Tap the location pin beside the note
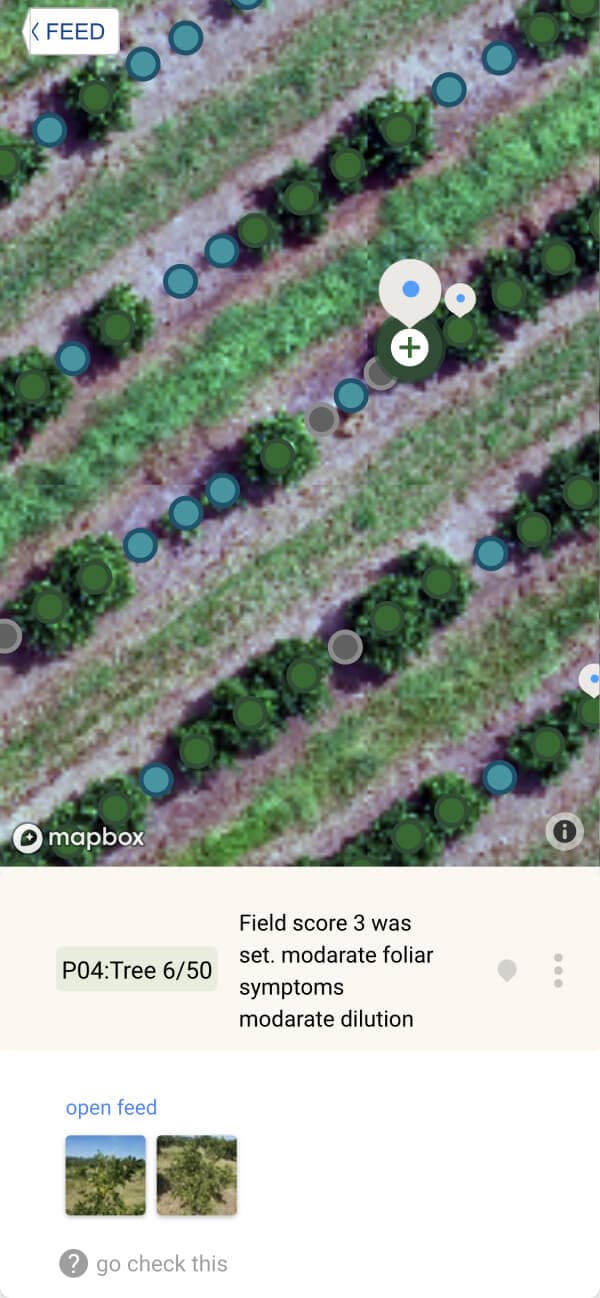Viewport: 600px width, 1298px height. (x=507, y=971)
